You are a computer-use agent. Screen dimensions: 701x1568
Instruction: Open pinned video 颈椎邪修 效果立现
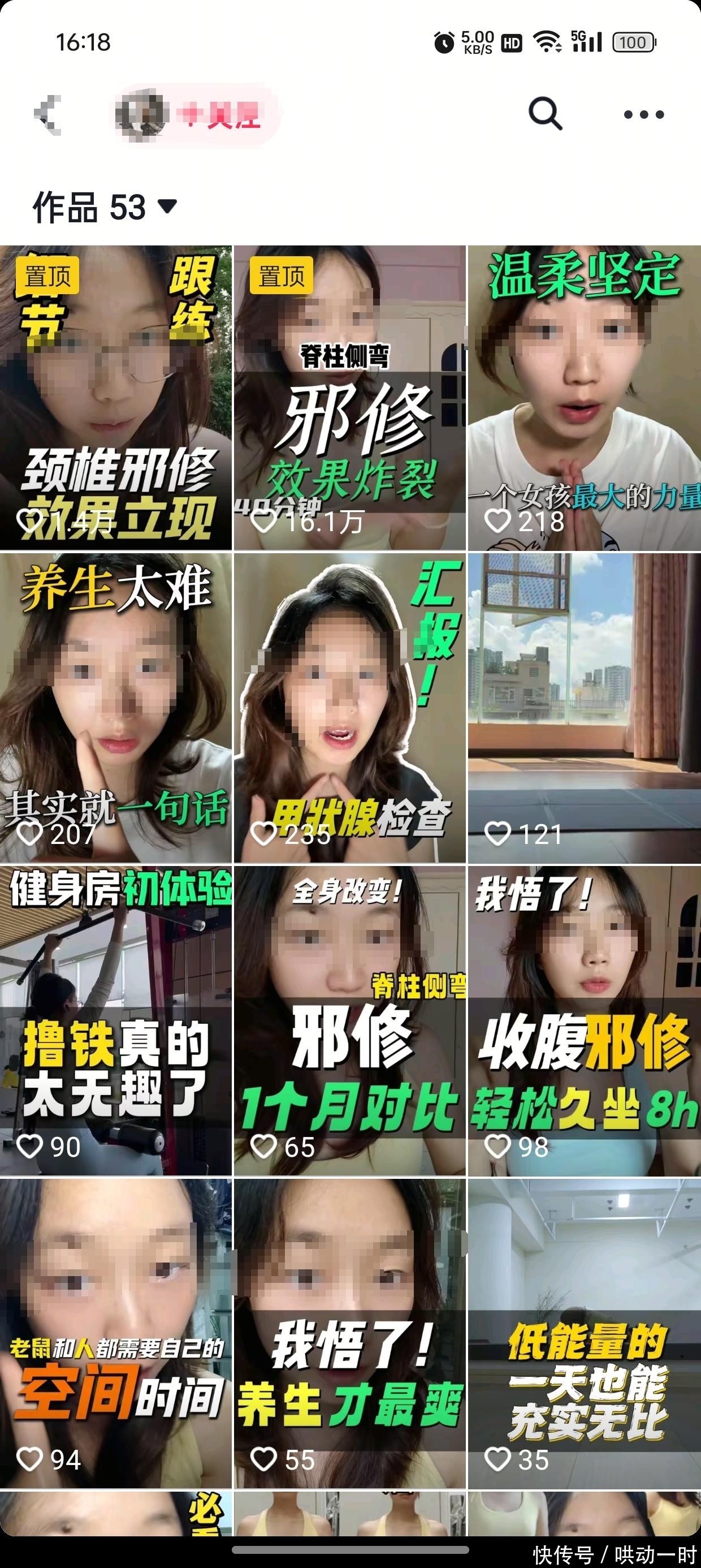[116, 398]
